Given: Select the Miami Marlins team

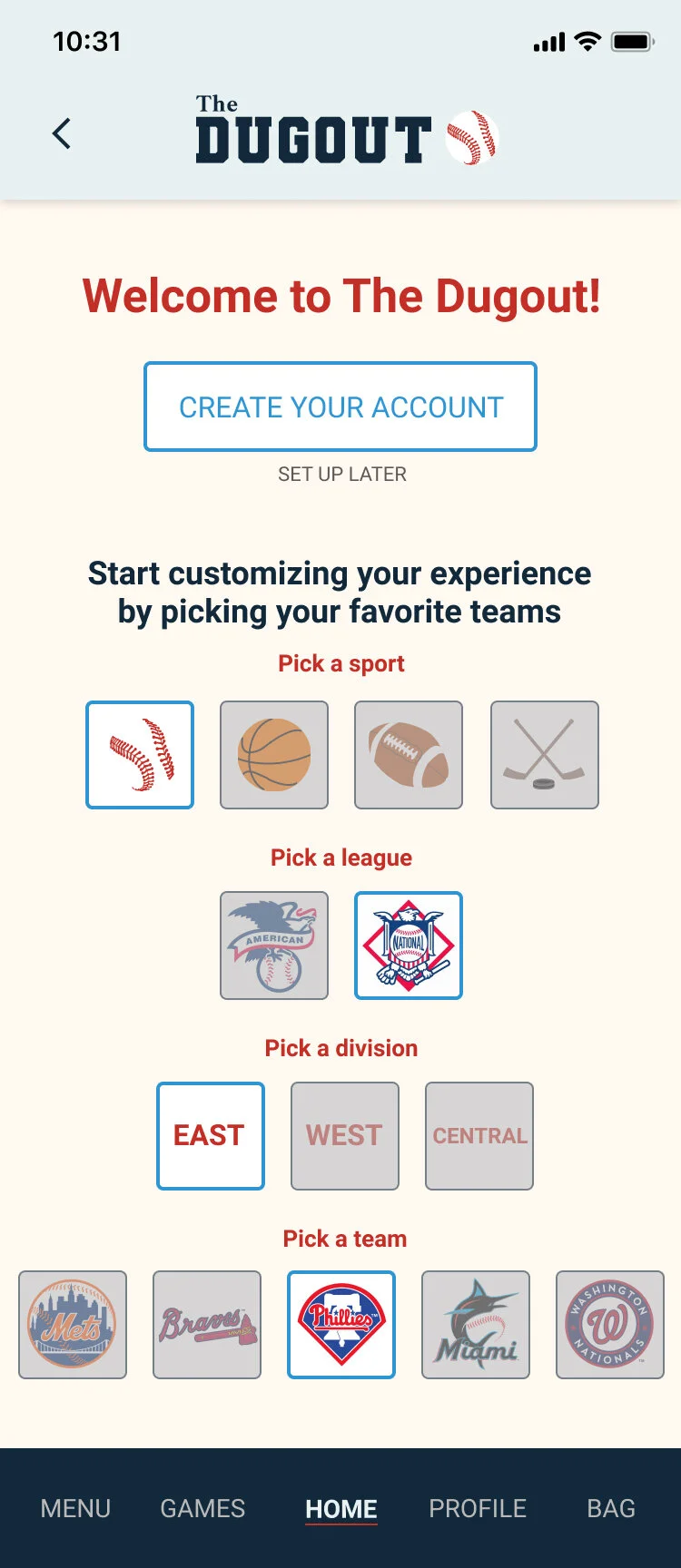Looking at the screenshot, I should pyautogui.click(x=476, y=1325).
